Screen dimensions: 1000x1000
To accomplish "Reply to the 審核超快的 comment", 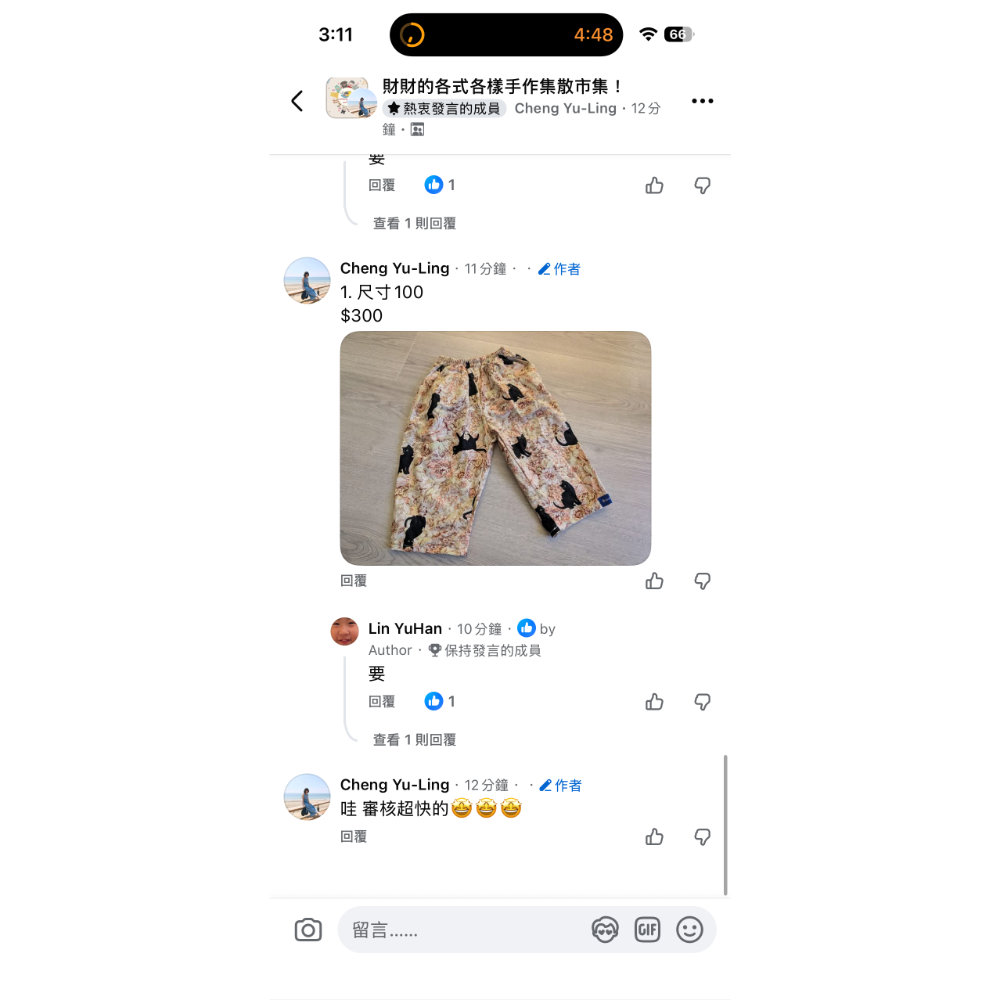I will click(x=354, y=837).
